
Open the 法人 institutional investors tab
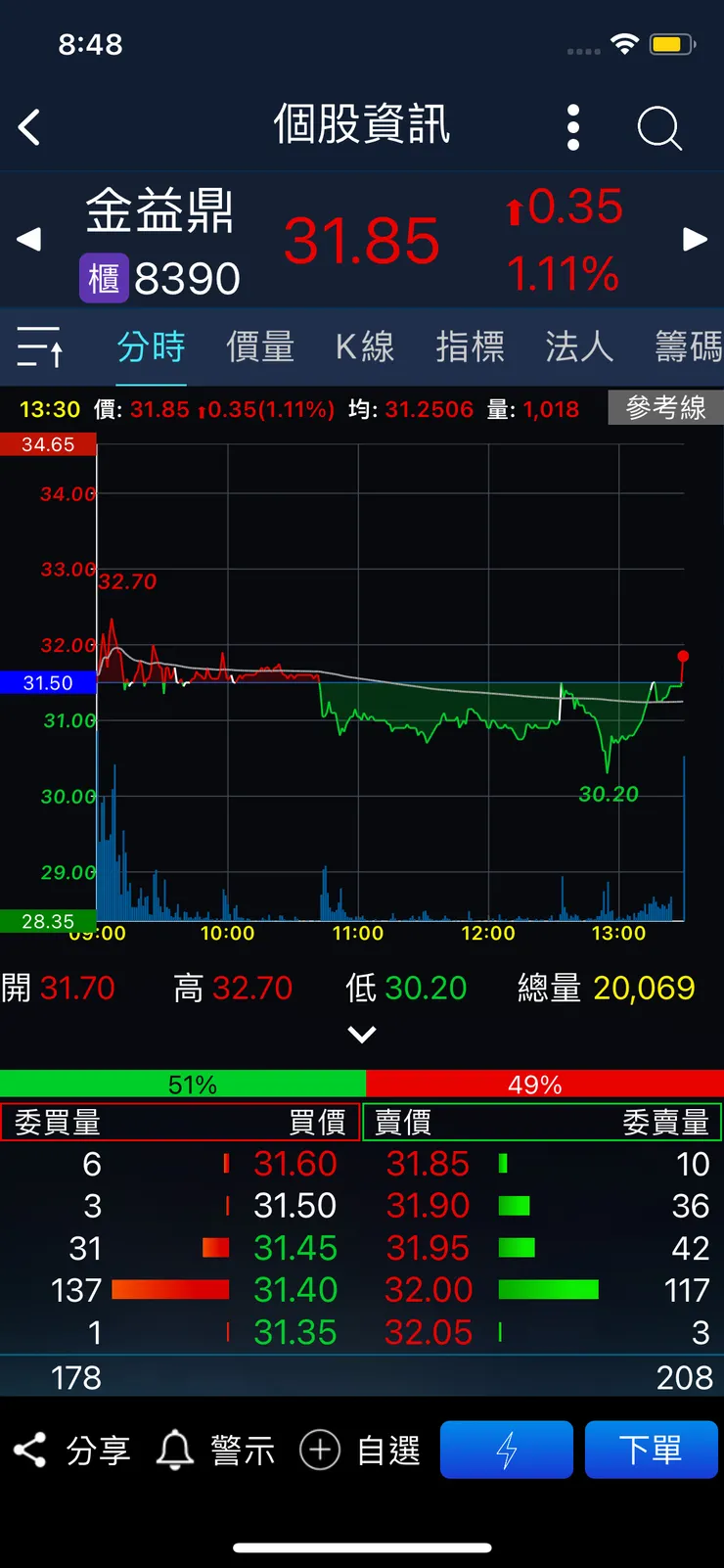point(579,346)
